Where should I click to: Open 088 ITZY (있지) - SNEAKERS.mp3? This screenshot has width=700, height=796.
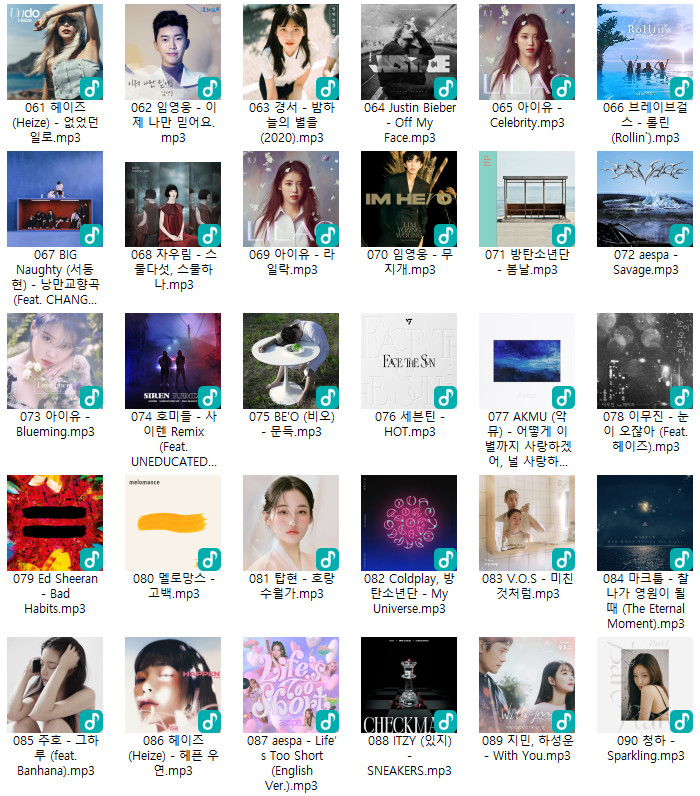coord(409,685)
